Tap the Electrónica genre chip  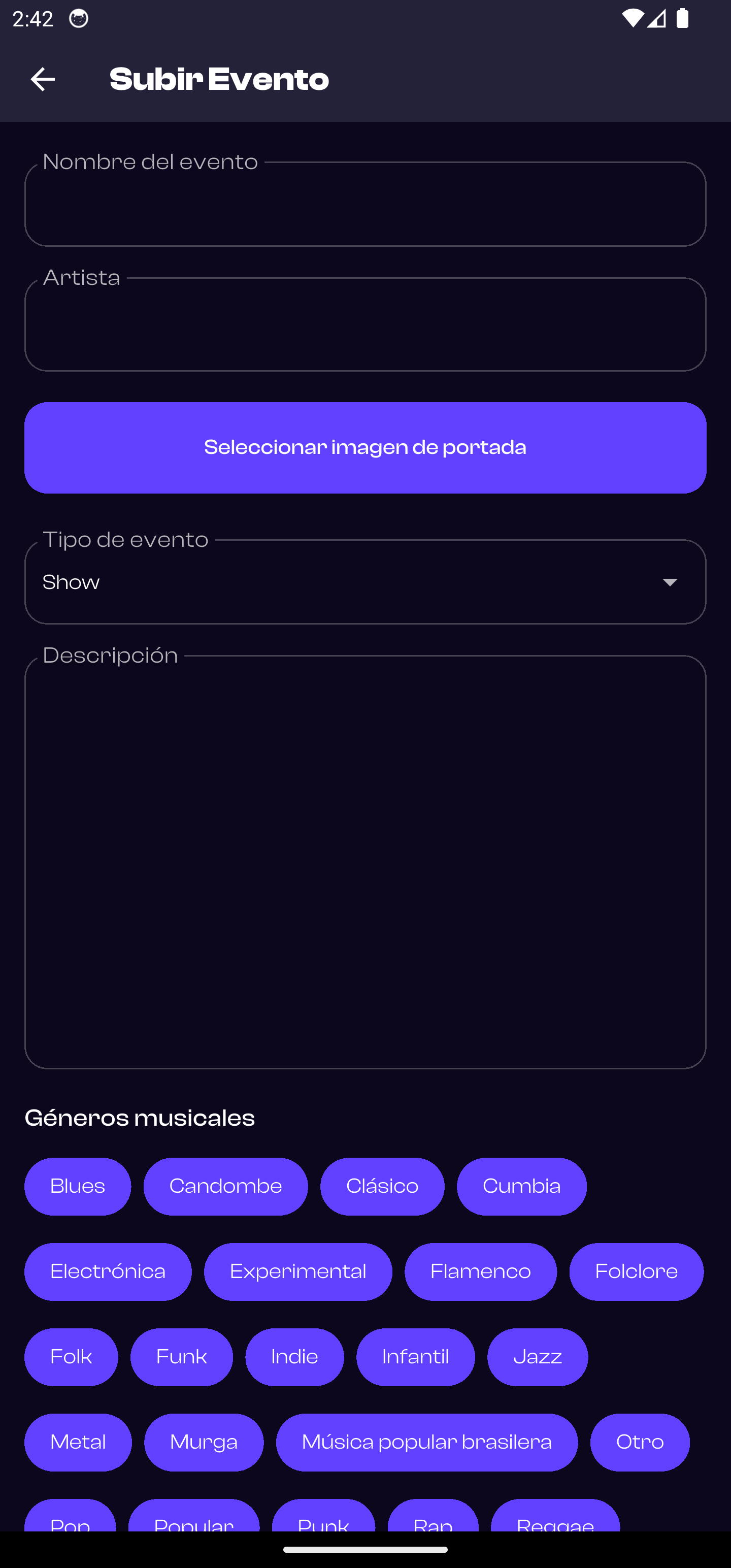(108, 1271)
